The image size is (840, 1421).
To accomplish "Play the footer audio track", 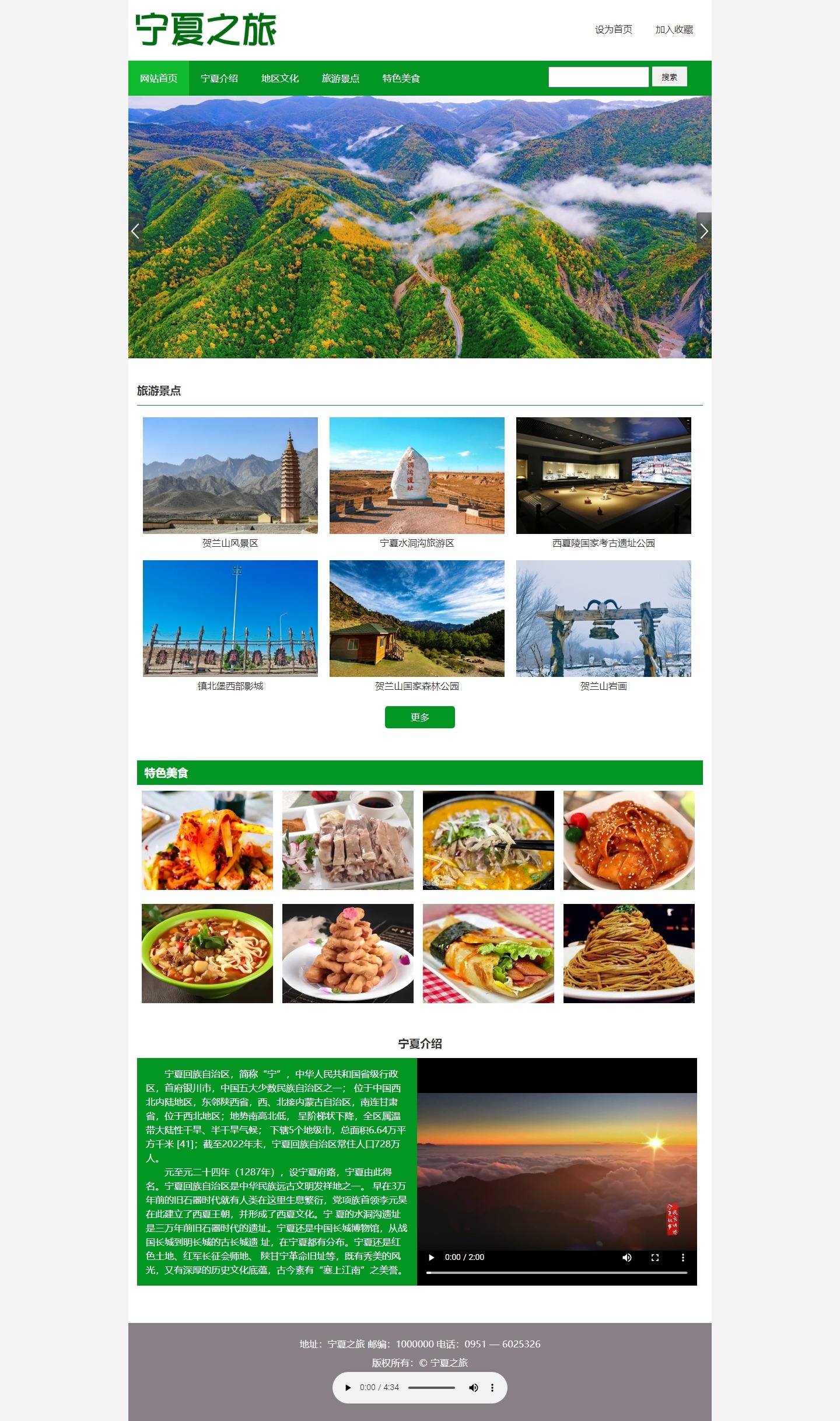I will 348,1387.
